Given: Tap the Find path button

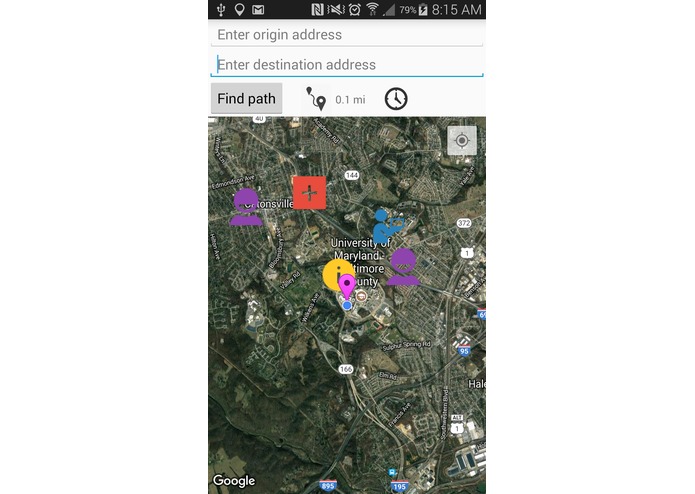Looking at the screenshot, I should click(x=246, y=99).
